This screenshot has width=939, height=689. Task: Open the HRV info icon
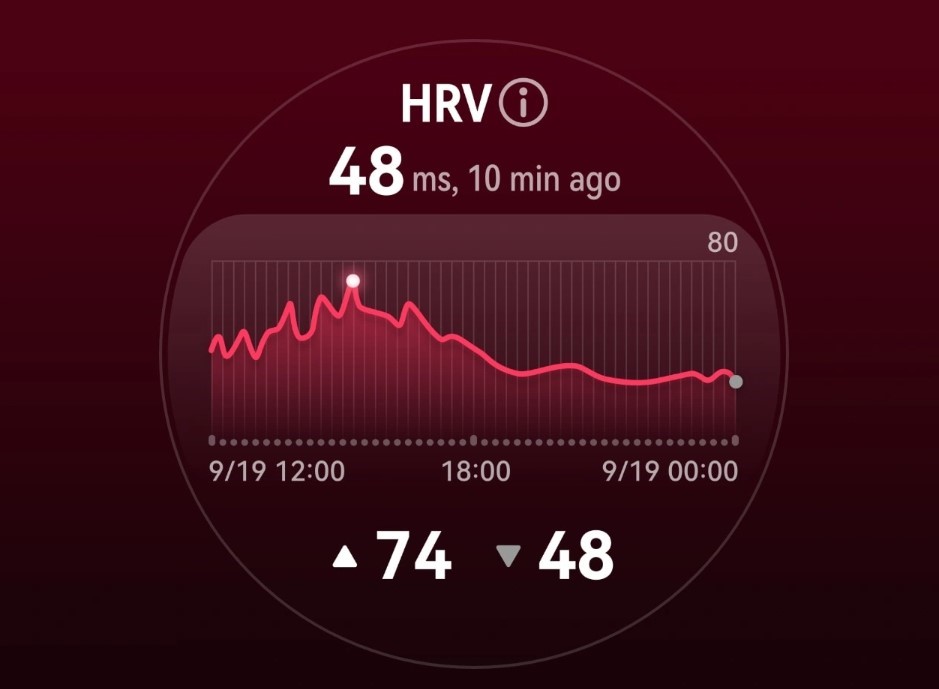point(524,103)
